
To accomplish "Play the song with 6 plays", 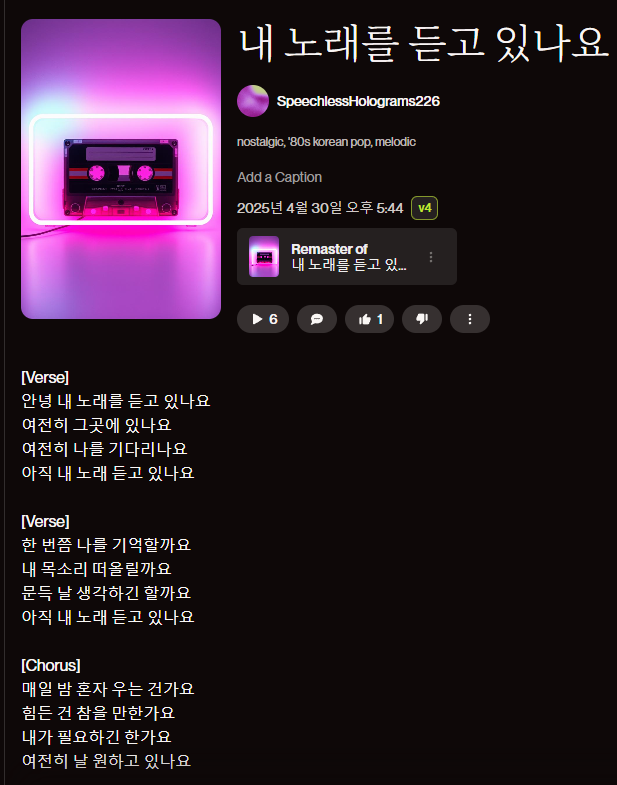I will (264, 319).
